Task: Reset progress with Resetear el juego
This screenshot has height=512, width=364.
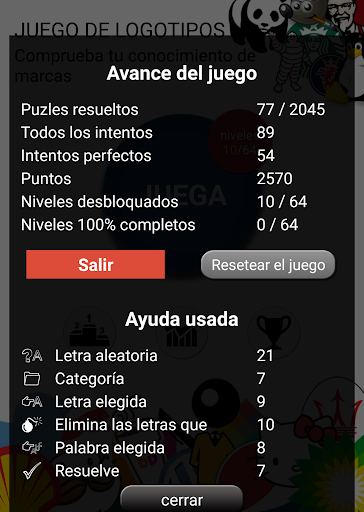Action: [268, 265]
